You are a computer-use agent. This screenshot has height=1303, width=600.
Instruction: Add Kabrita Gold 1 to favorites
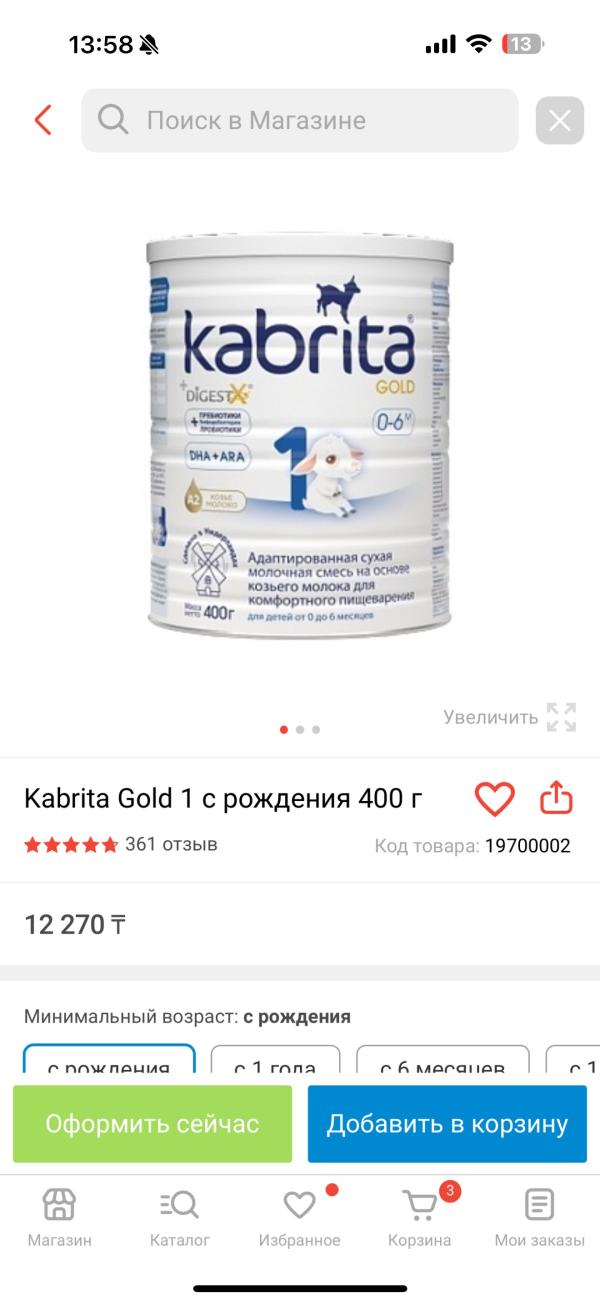[493, 798]
